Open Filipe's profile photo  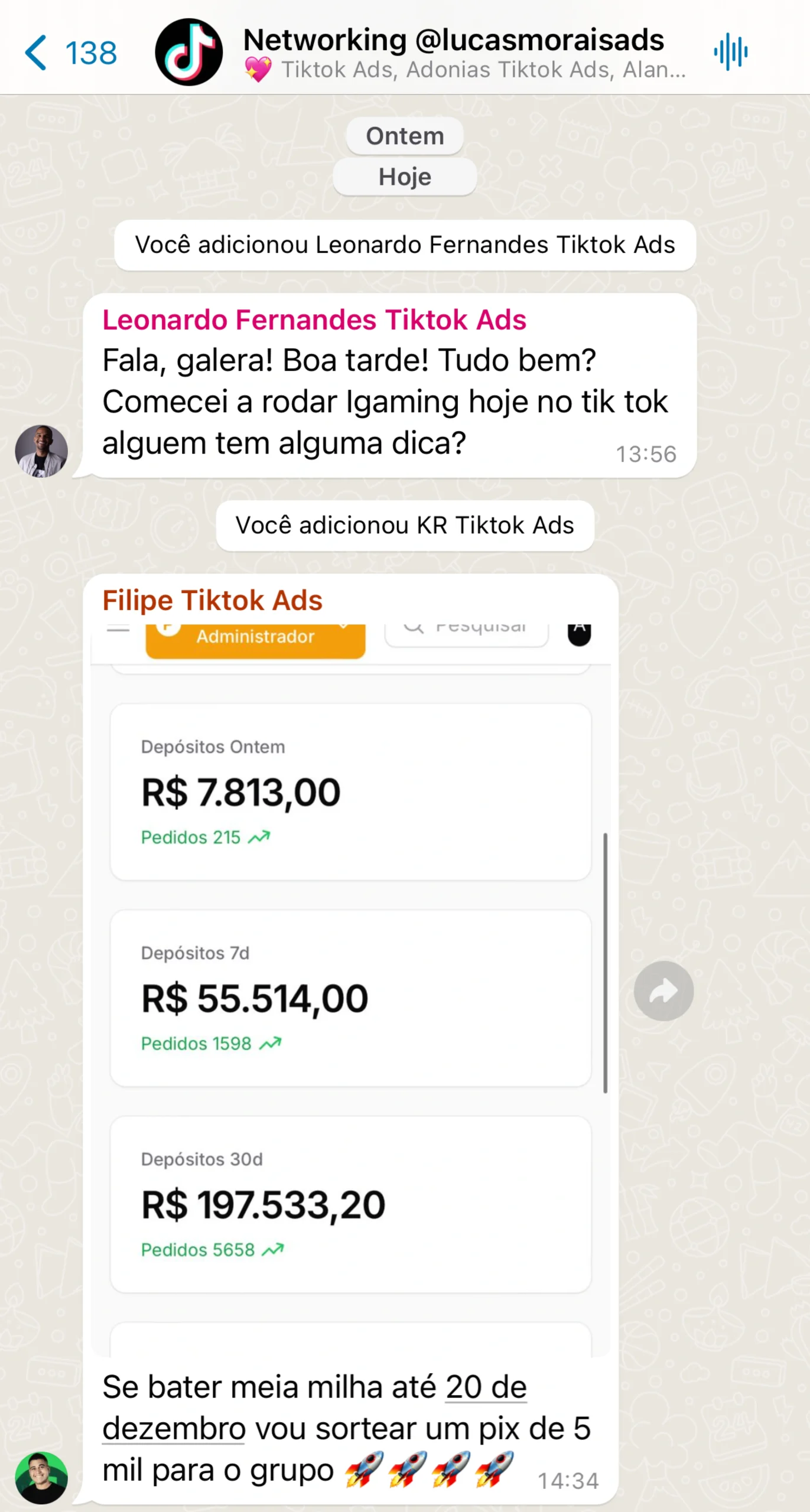coord(41,1478)
